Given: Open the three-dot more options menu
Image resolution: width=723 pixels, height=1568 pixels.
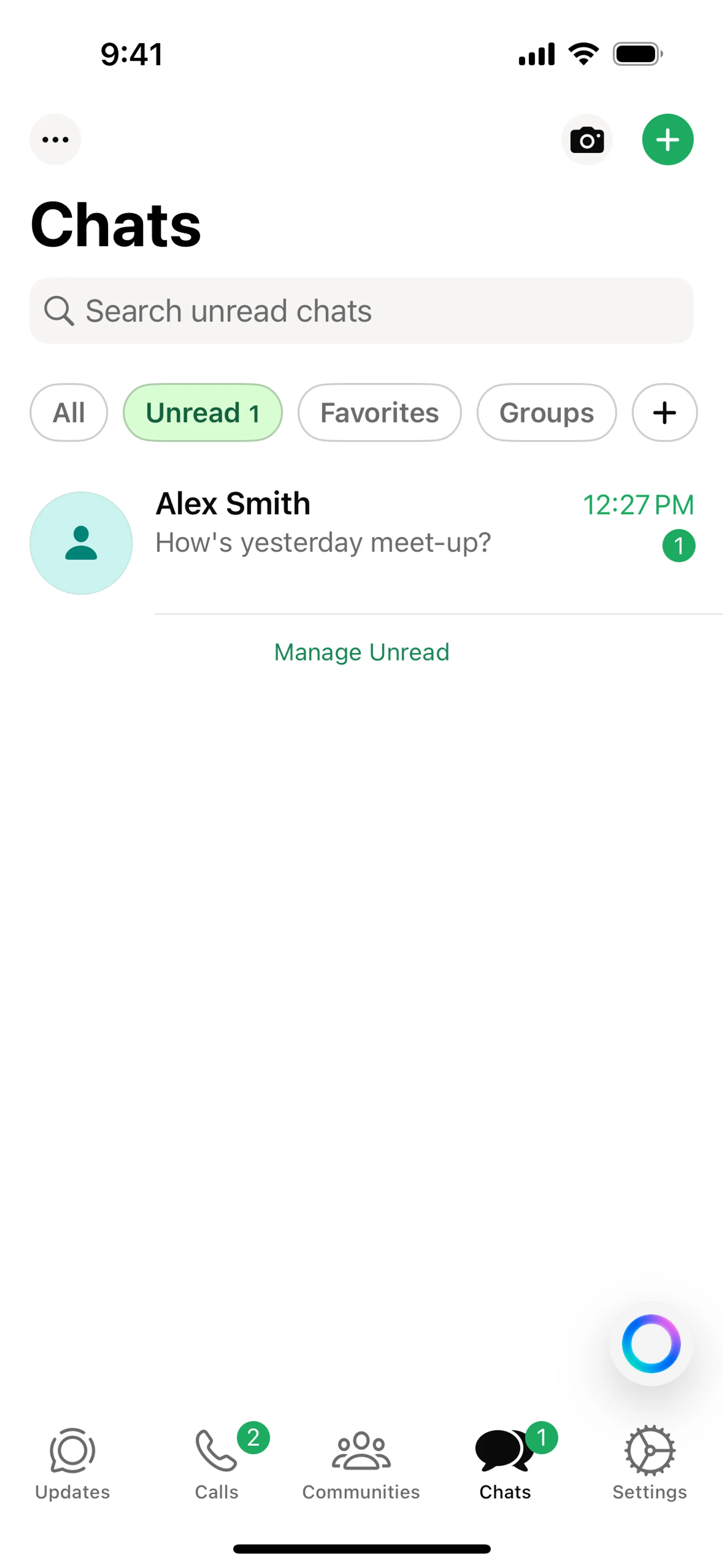Looking at the screenshot, I should [x=55, y=139].
